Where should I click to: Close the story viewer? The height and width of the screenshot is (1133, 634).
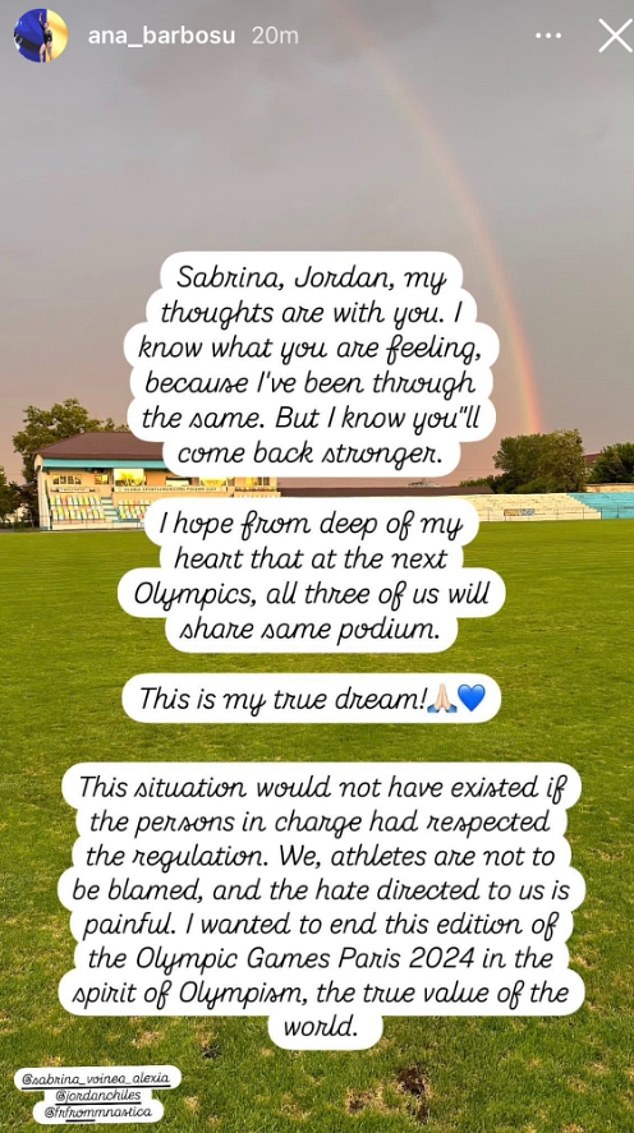tap(614, 36)
